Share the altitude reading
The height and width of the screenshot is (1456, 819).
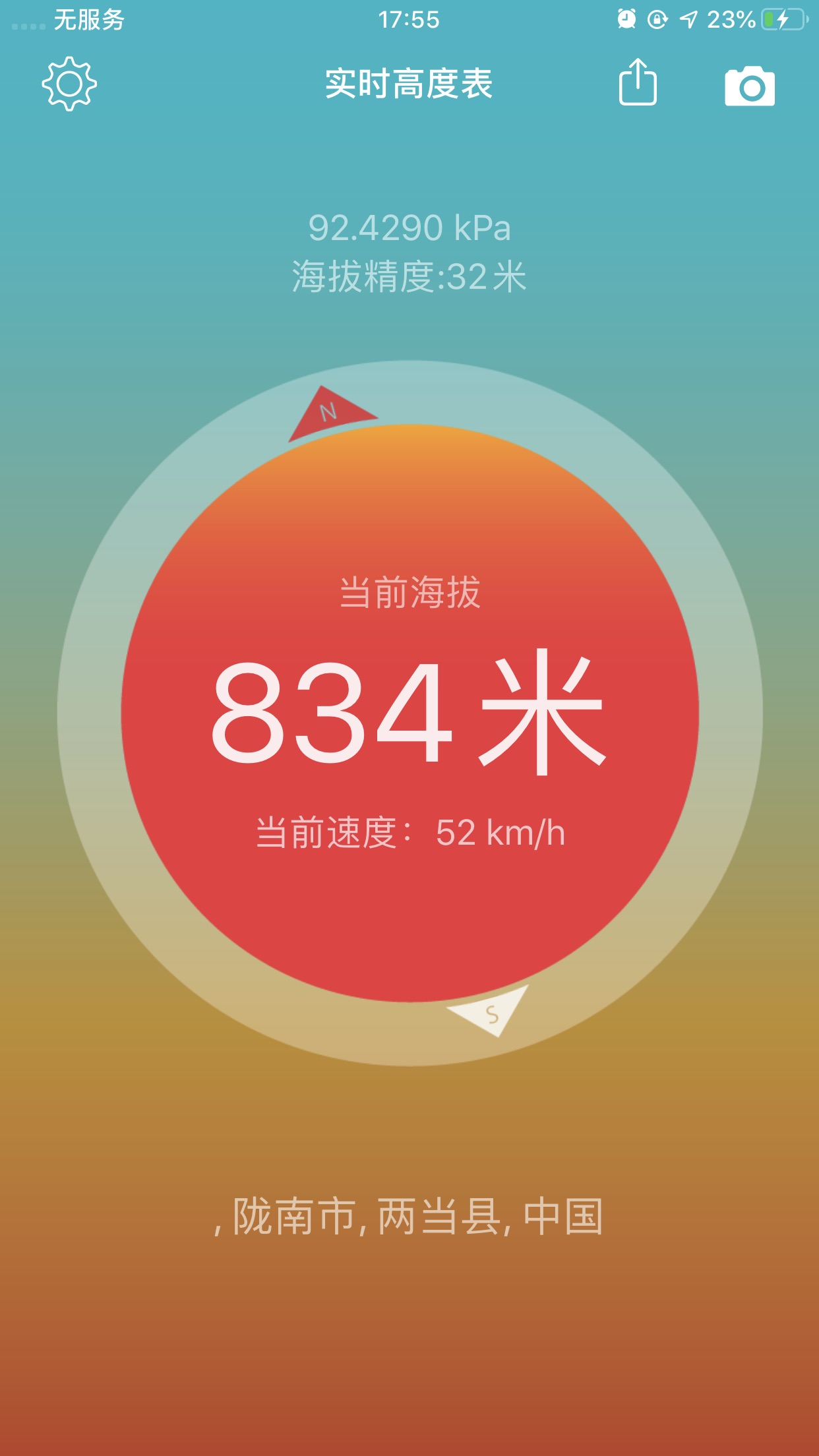click(637, 83)
